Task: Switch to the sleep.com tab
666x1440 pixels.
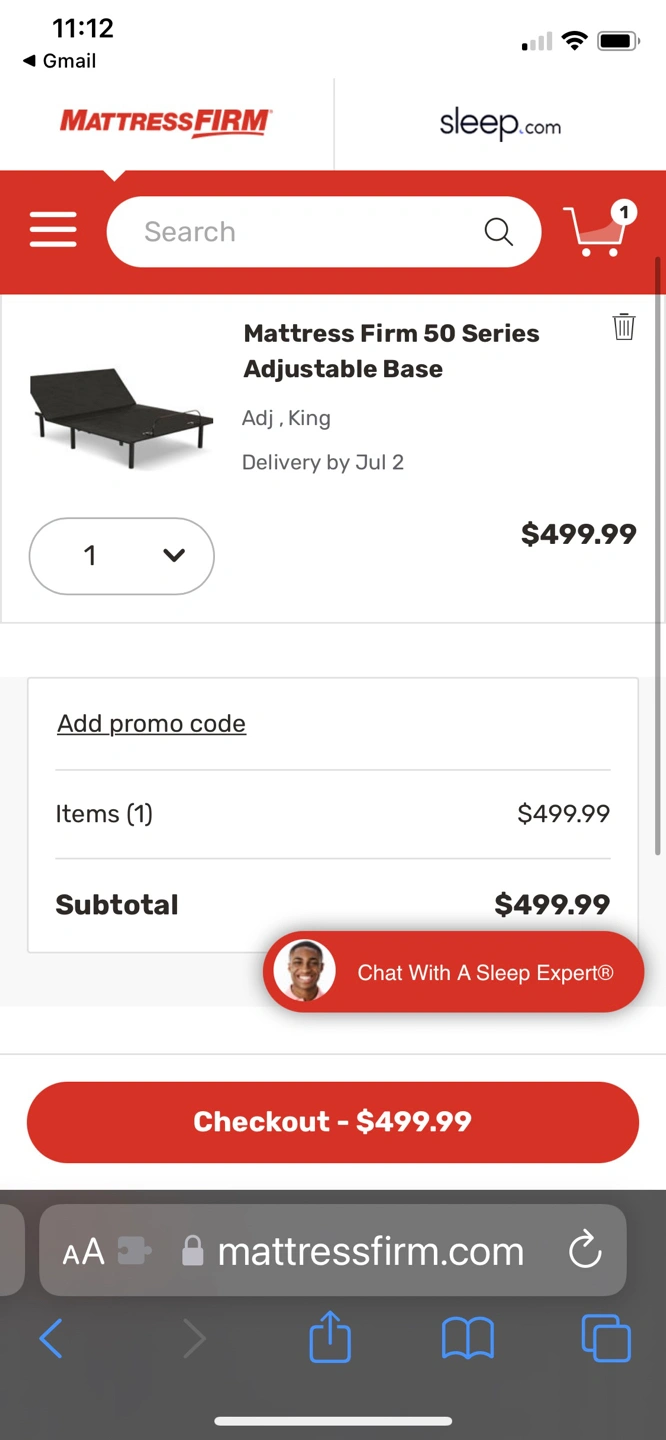Action: pyautogui.click(x=500, y=125)
